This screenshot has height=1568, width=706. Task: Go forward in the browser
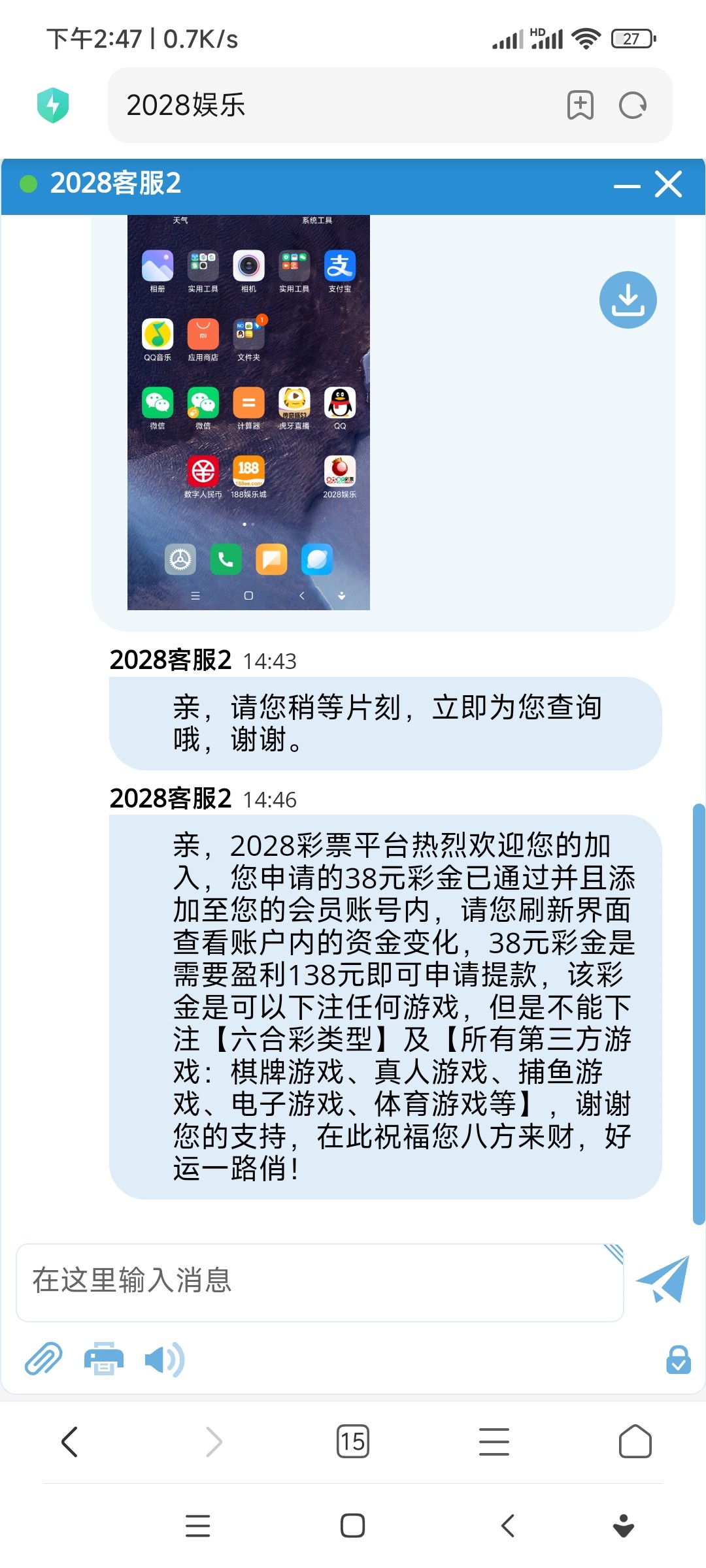click(213, 1441)
